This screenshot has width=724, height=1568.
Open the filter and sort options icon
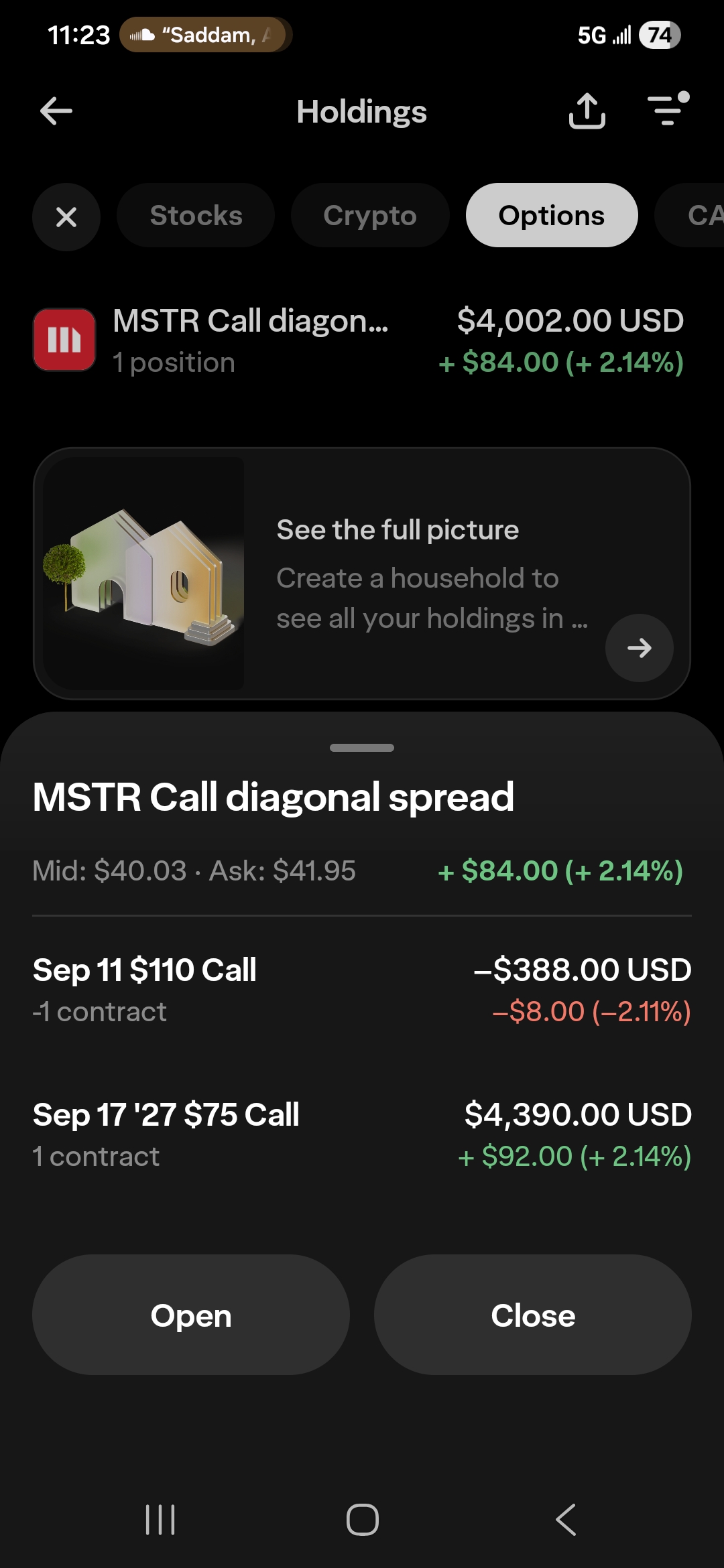point(668,109)
